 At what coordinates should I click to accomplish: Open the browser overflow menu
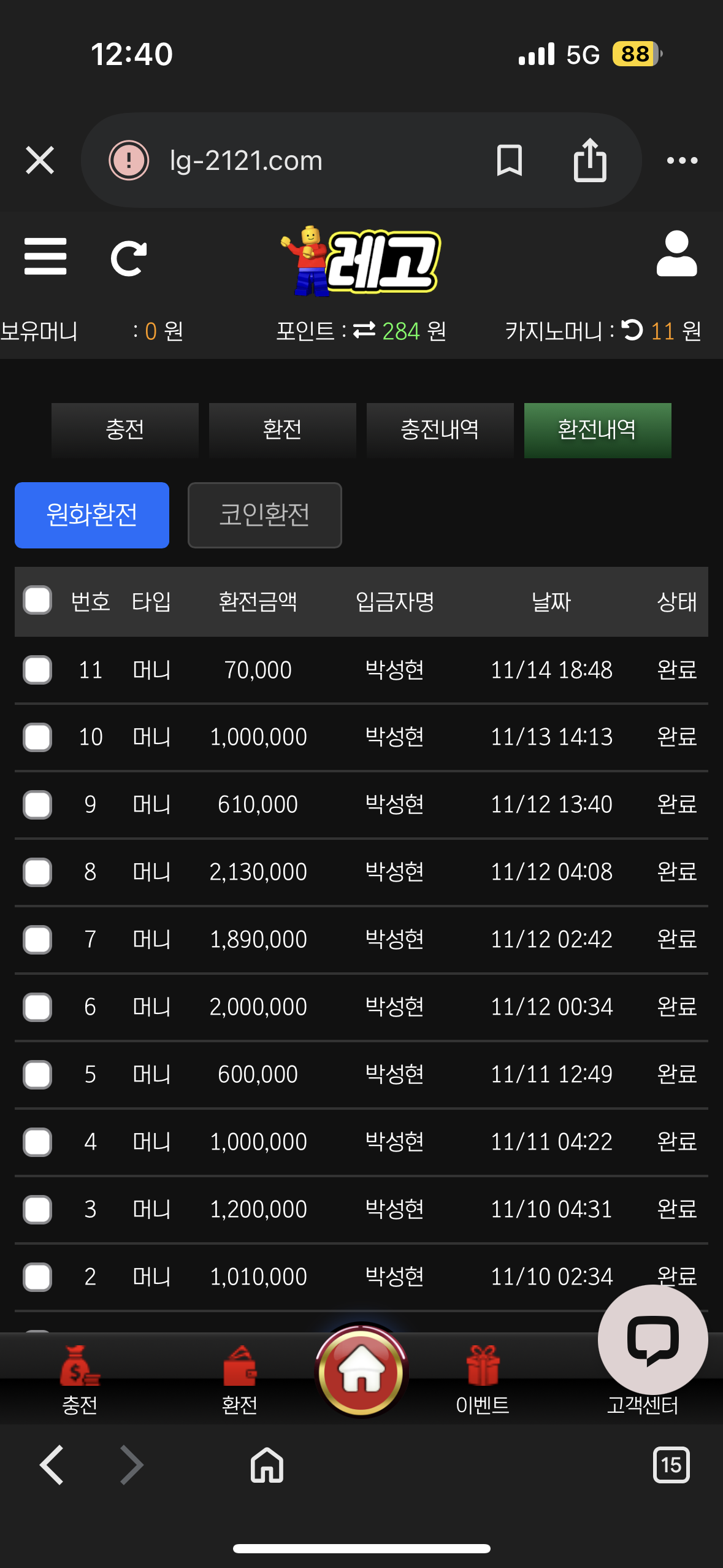(x=682, y=161)
